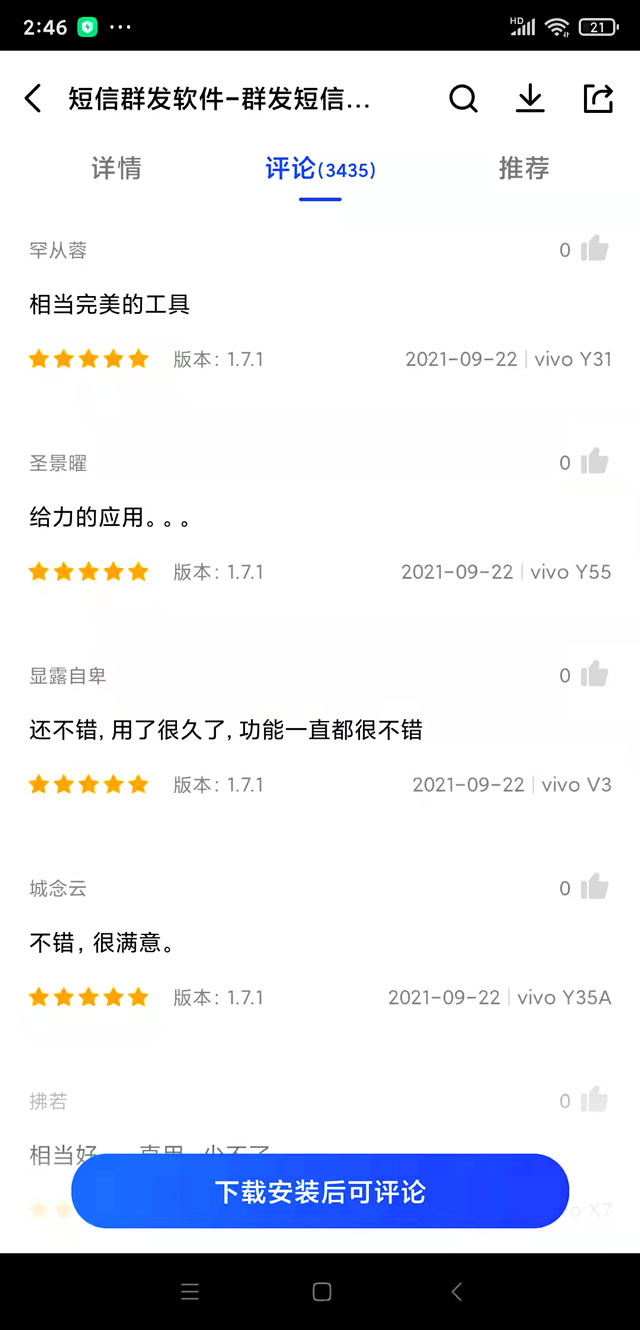This screenshot has width=640, height=1330.
Task: Switch to the 推荐 tab
Action: [x=524, y=168]
